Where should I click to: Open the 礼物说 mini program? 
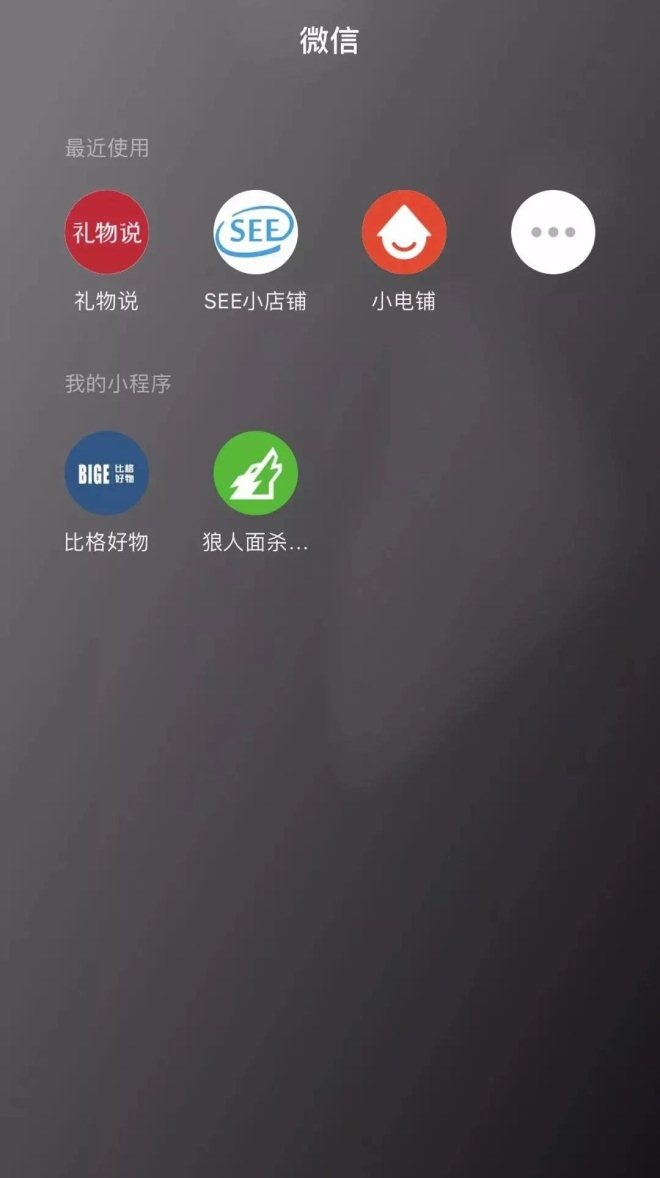pos(106,232)
